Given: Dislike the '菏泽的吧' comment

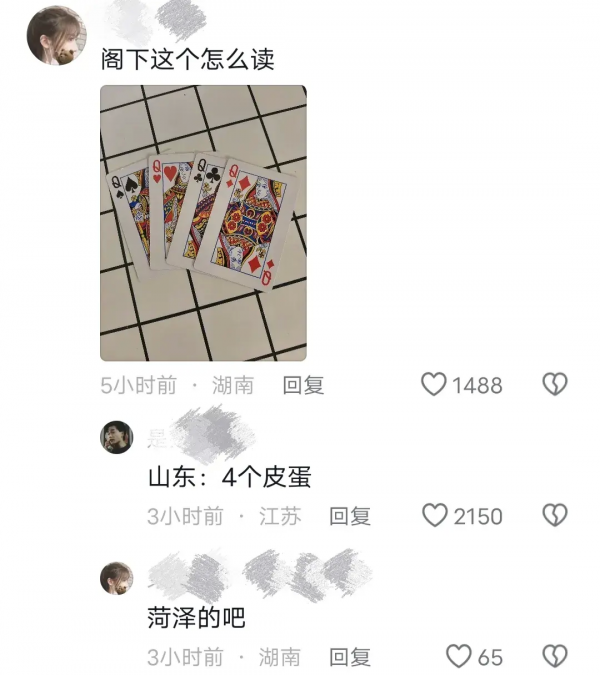Looking at the screenshot, I should click(555, 657).
